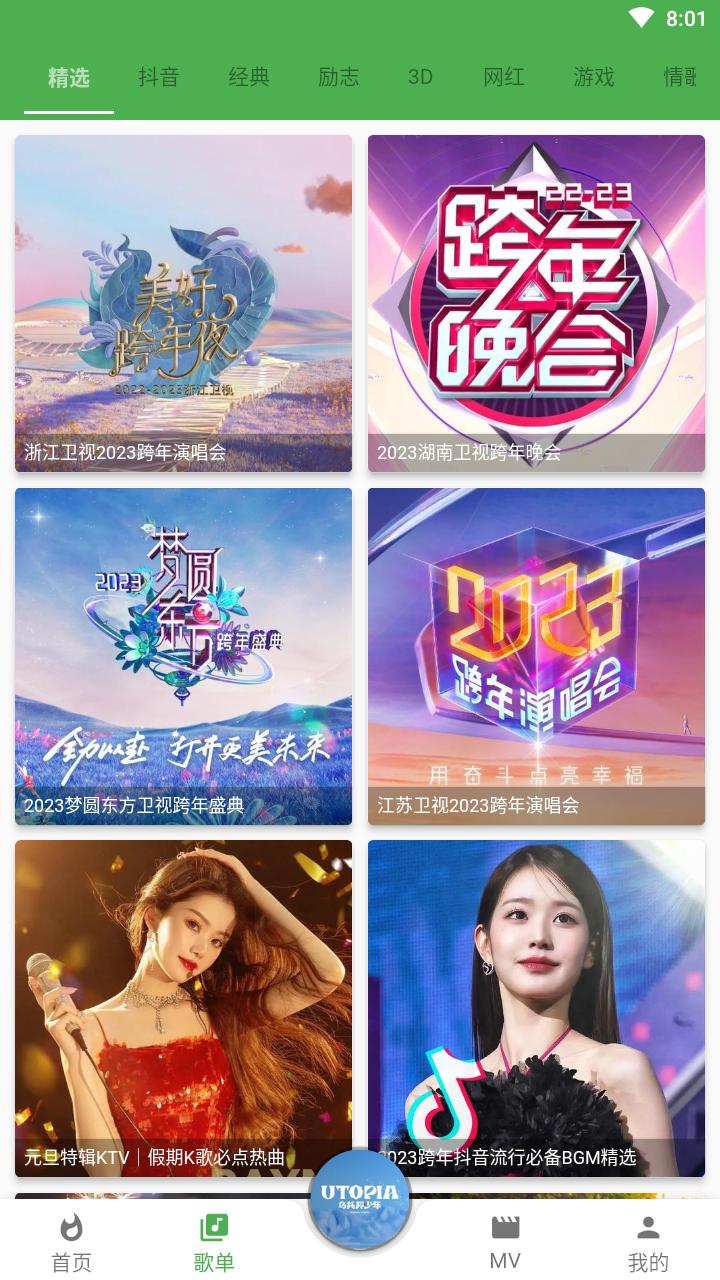Open the 游戏 category tab
720x1280 pixels.
pos(593,77)
